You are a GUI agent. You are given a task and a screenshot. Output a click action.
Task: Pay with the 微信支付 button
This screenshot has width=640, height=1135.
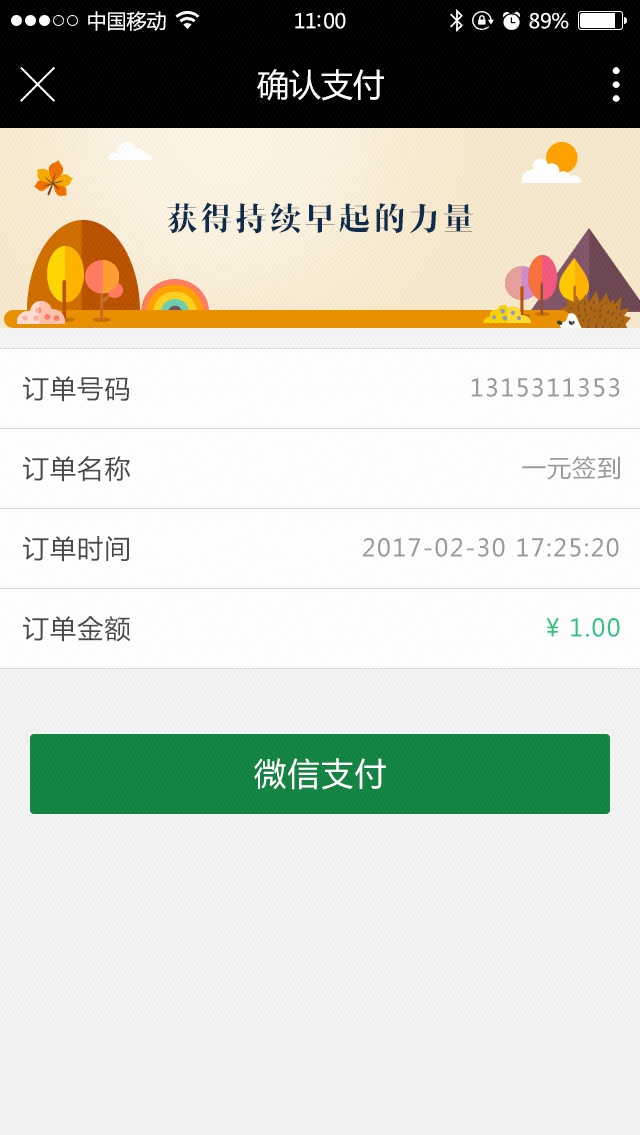pos(320,774)
